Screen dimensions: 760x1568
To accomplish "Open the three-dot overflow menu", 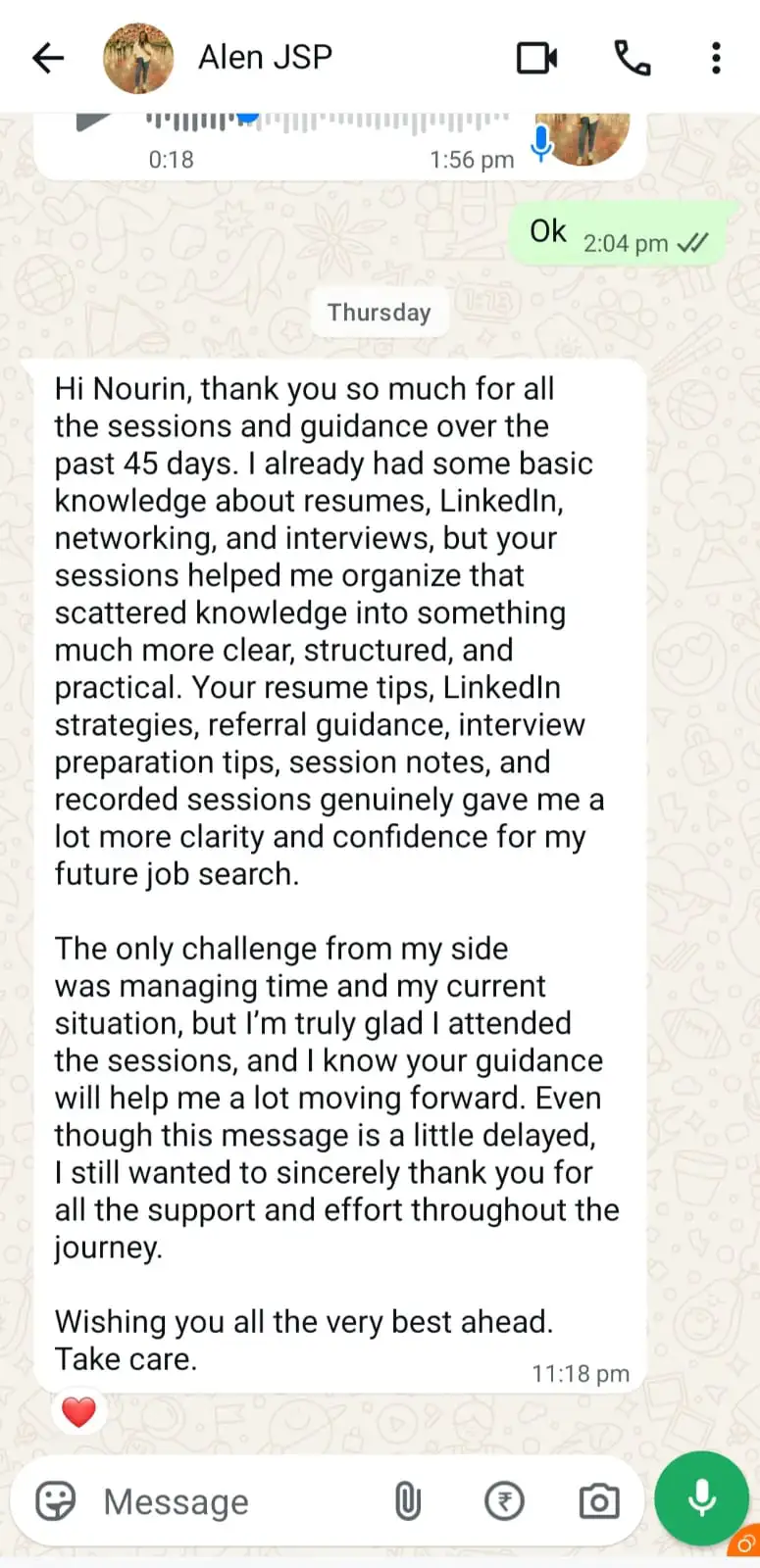I will tap(717, 58).
